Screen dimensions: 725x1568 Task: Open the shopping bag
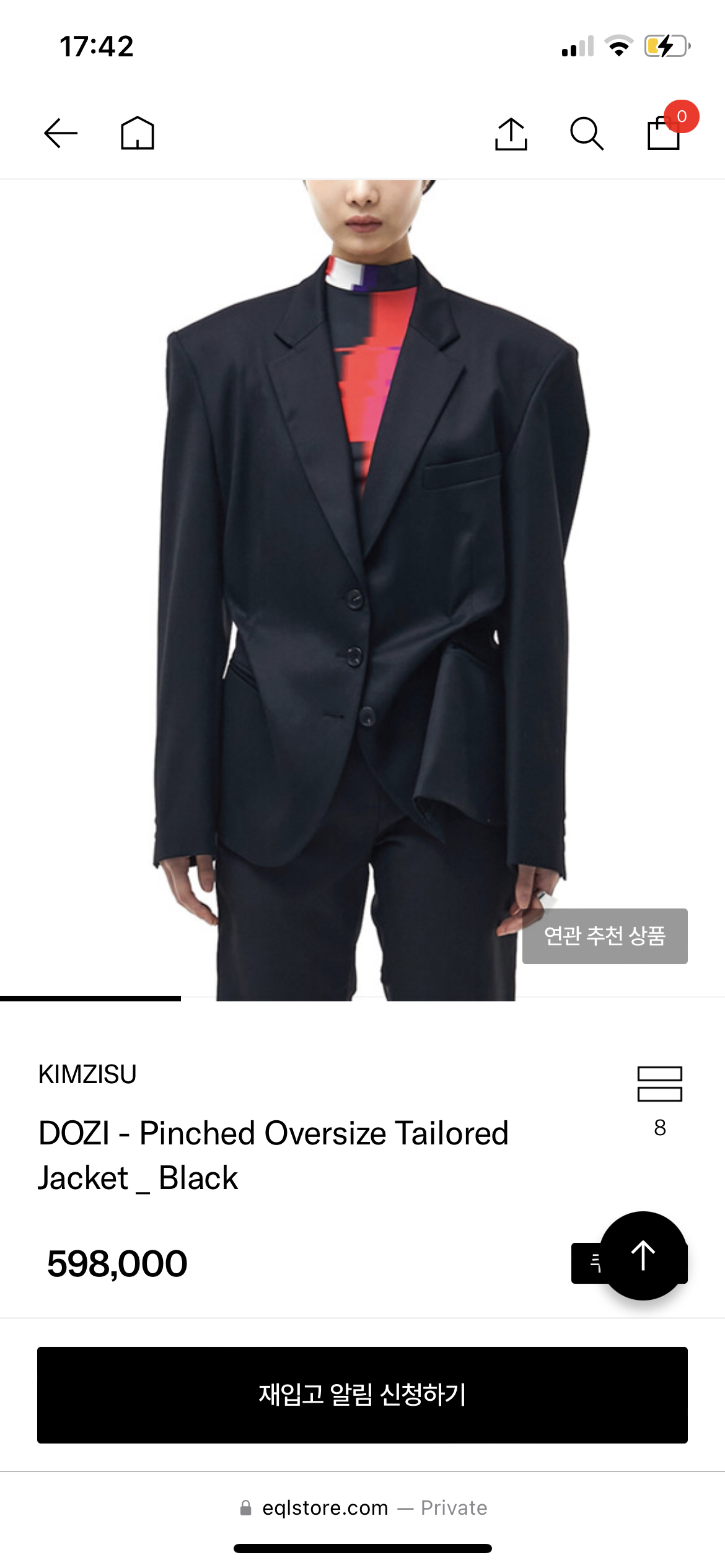(664, 132)
